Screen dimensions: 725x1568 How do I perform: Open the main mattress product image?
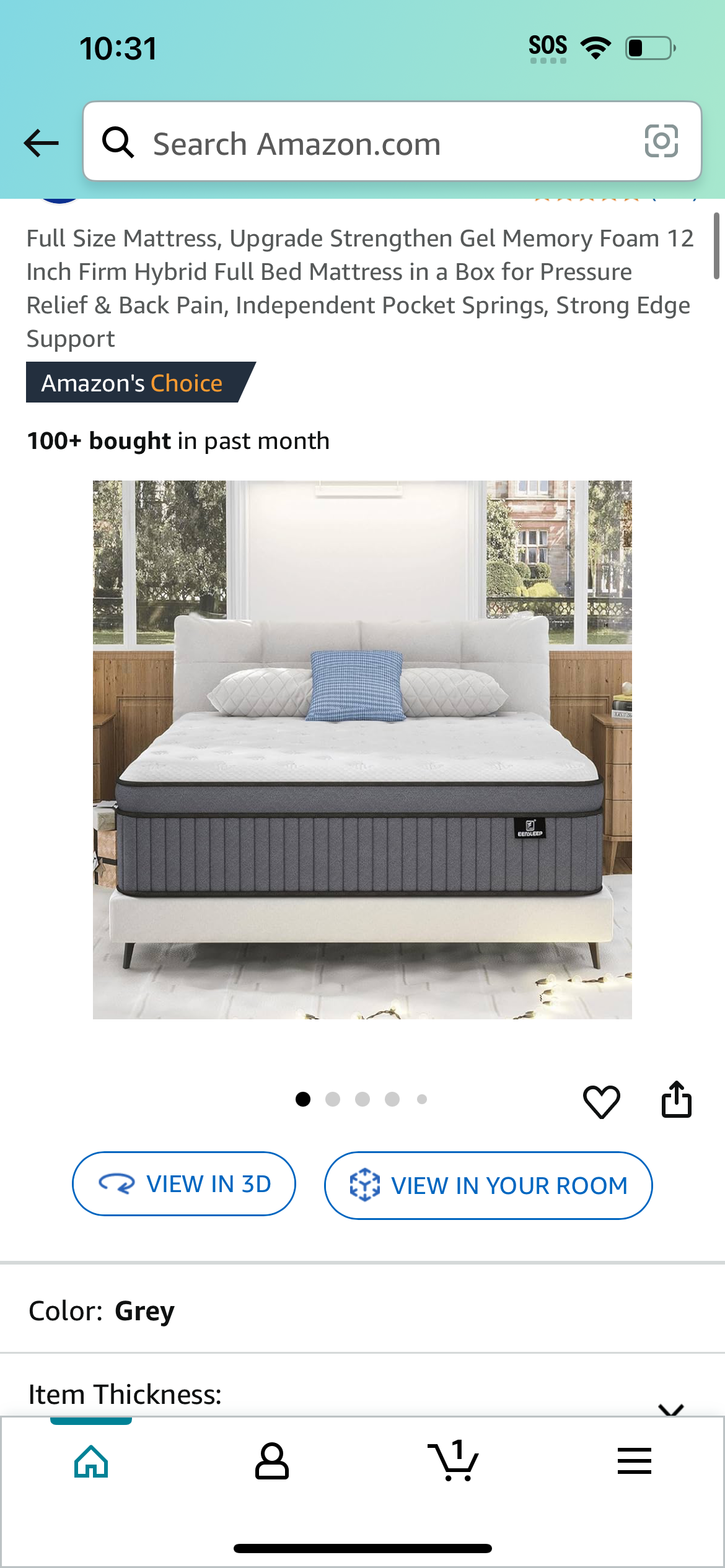tap(362, 749)
